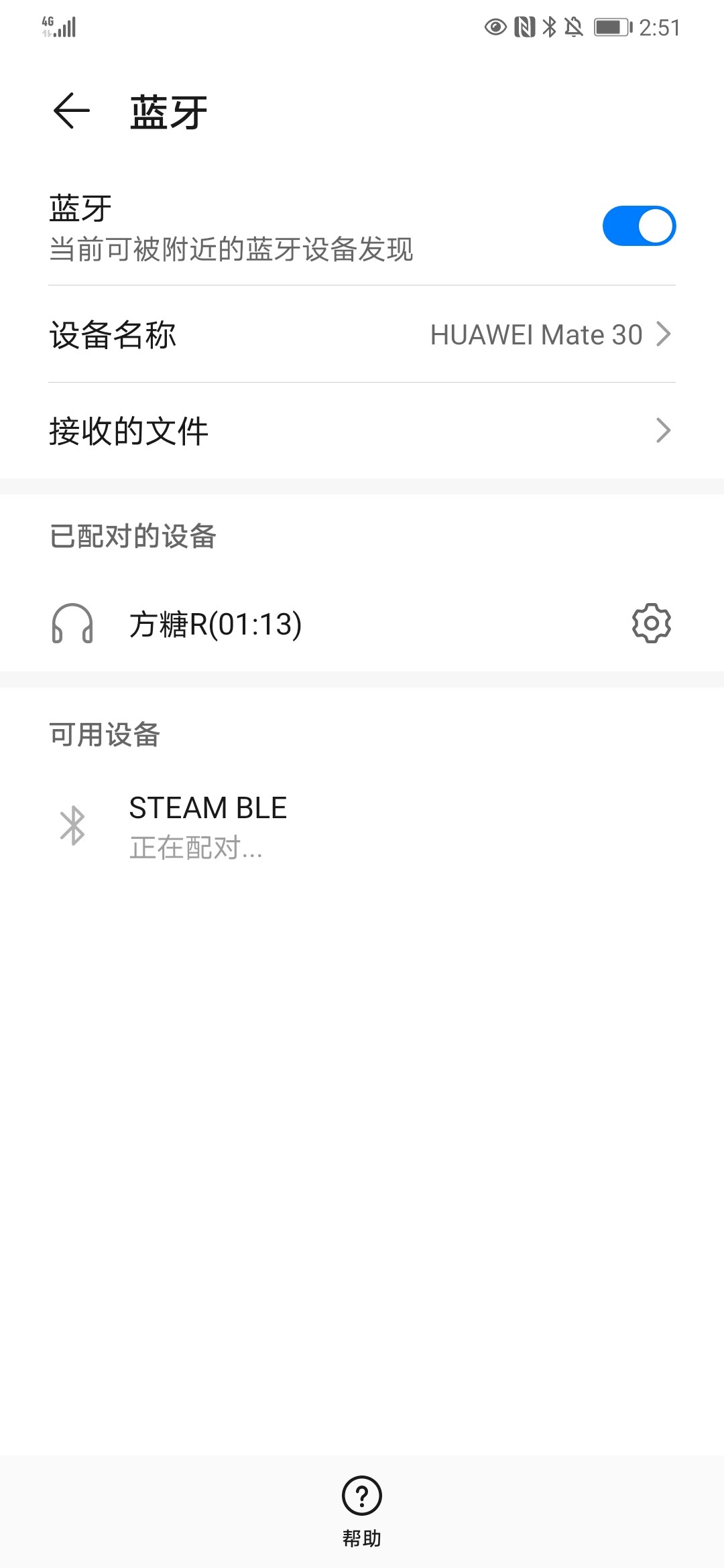Screen dimensions: 724x1568
Task: Open 设备名称 HUAWEI Mate 30
Action: (x=362, y=334)
